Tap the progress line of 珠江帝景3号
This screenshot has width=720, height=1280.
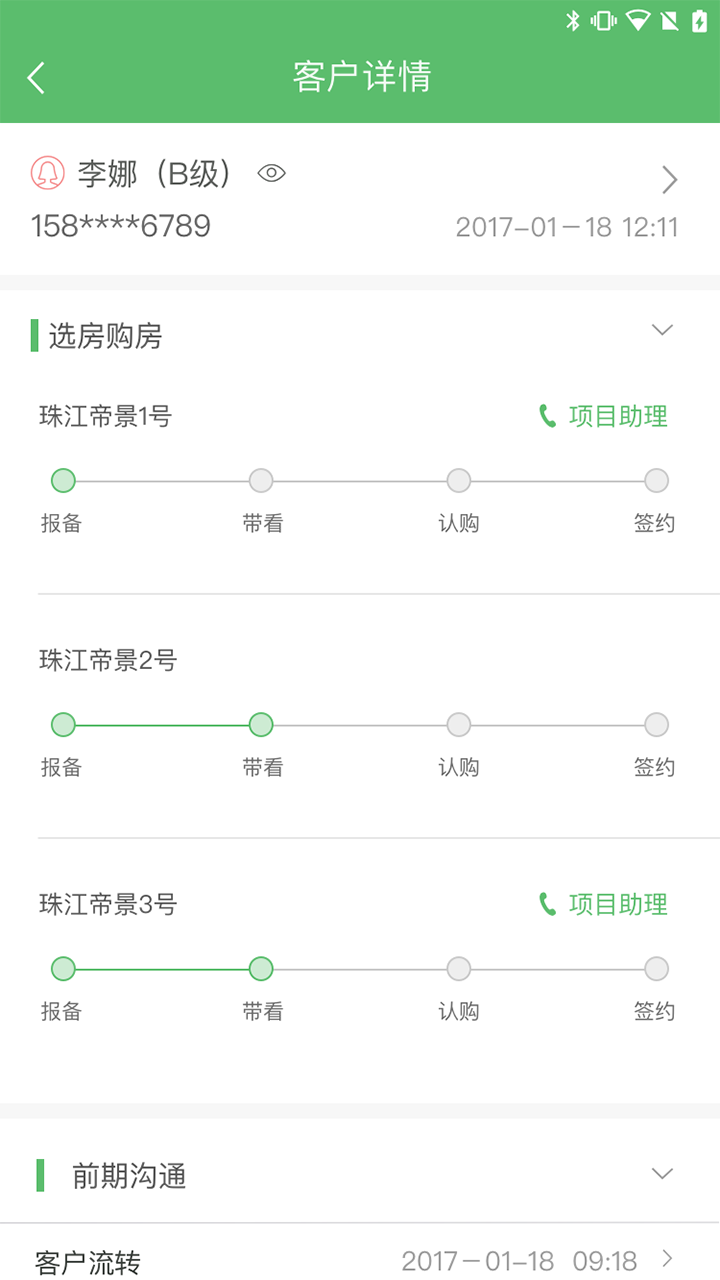[360, 969]
